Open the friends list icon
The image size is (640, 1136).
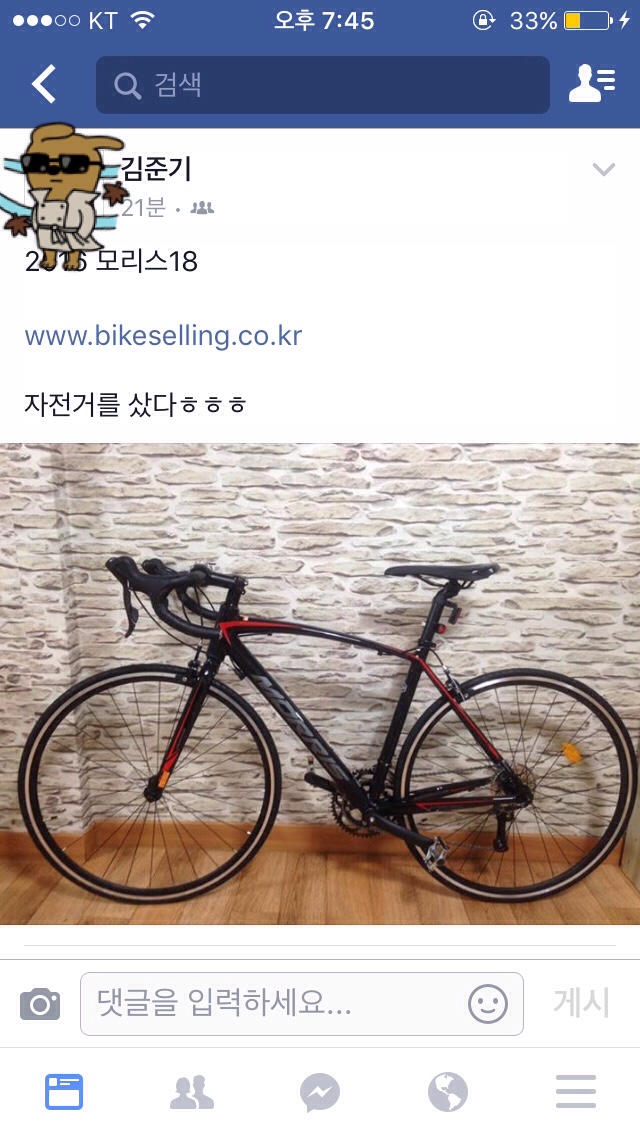click(x=591, y=85)
